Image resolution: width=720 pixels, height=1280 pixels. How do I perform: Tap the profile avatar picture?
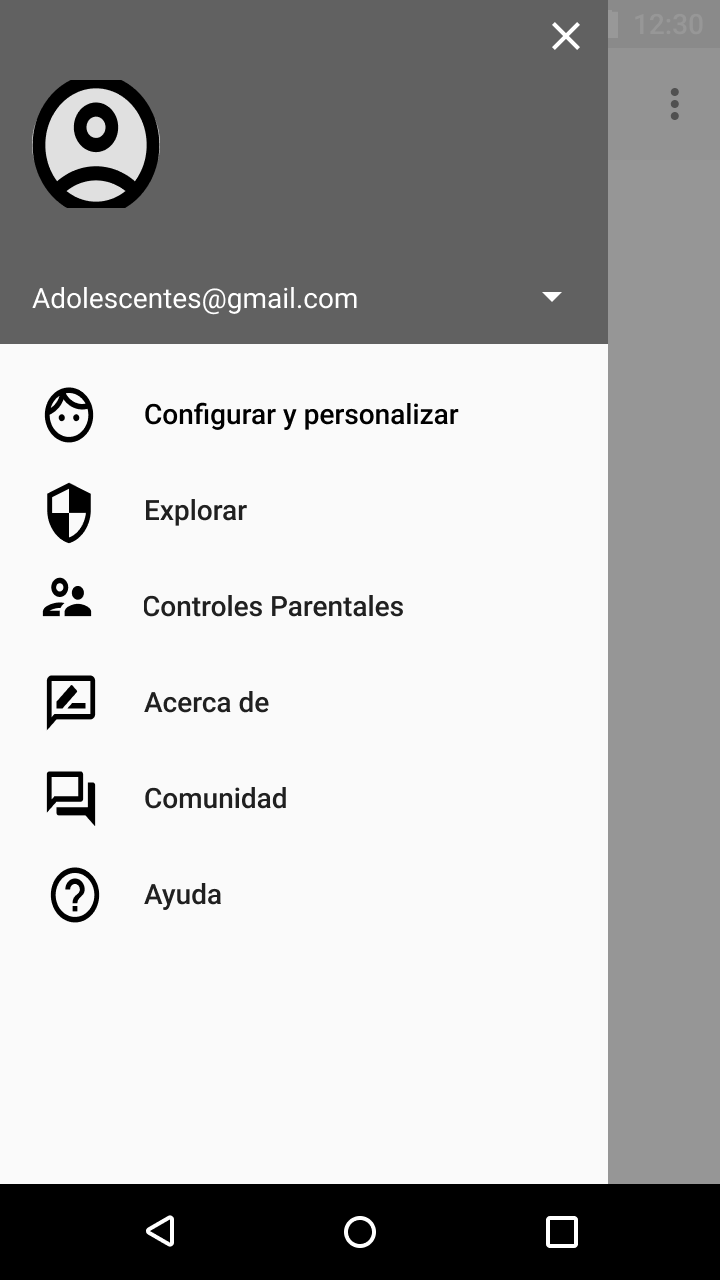coord(96,144)
